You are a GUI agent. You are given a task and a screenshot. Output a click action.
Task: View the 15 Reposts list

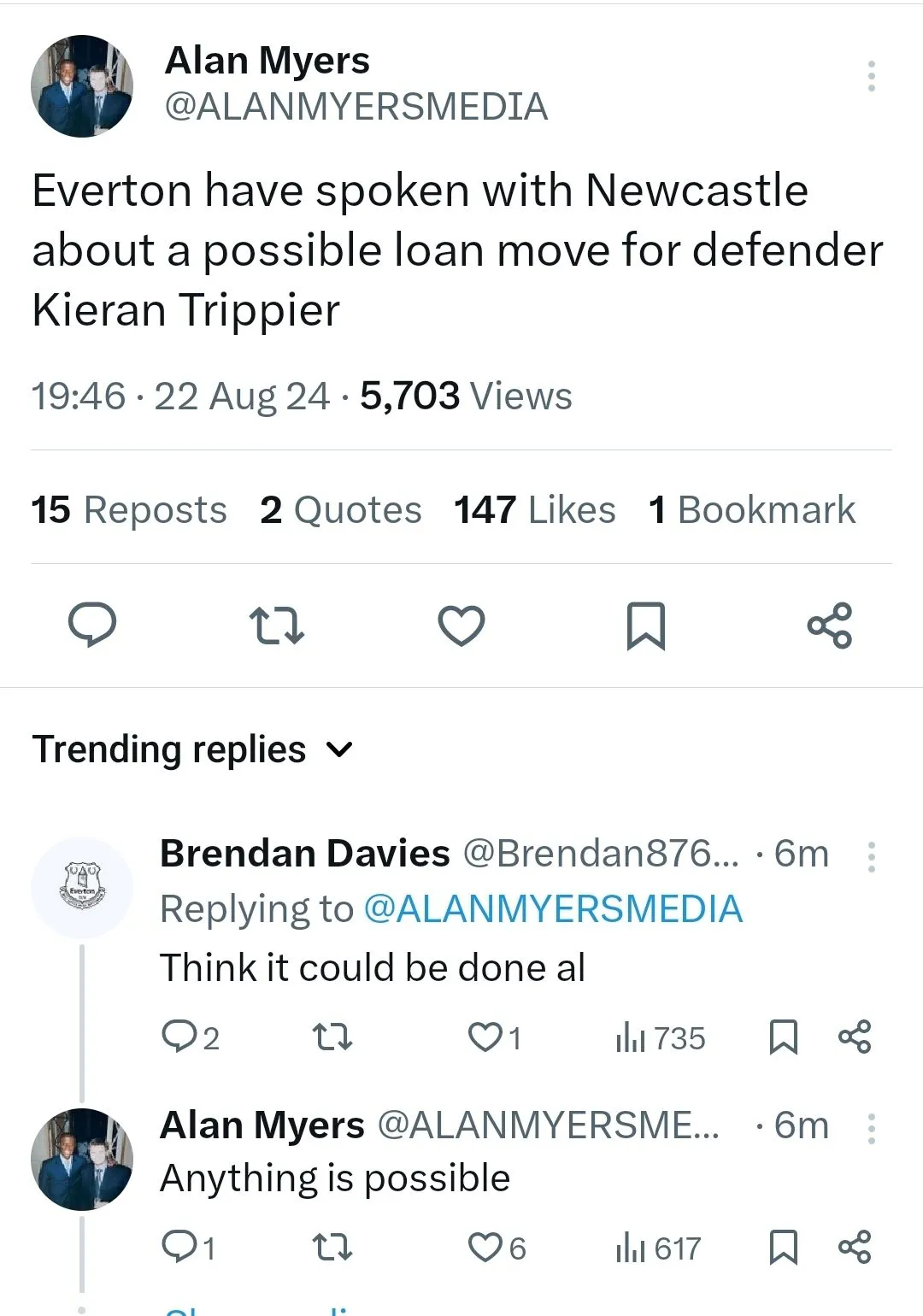tap(129, 510)
